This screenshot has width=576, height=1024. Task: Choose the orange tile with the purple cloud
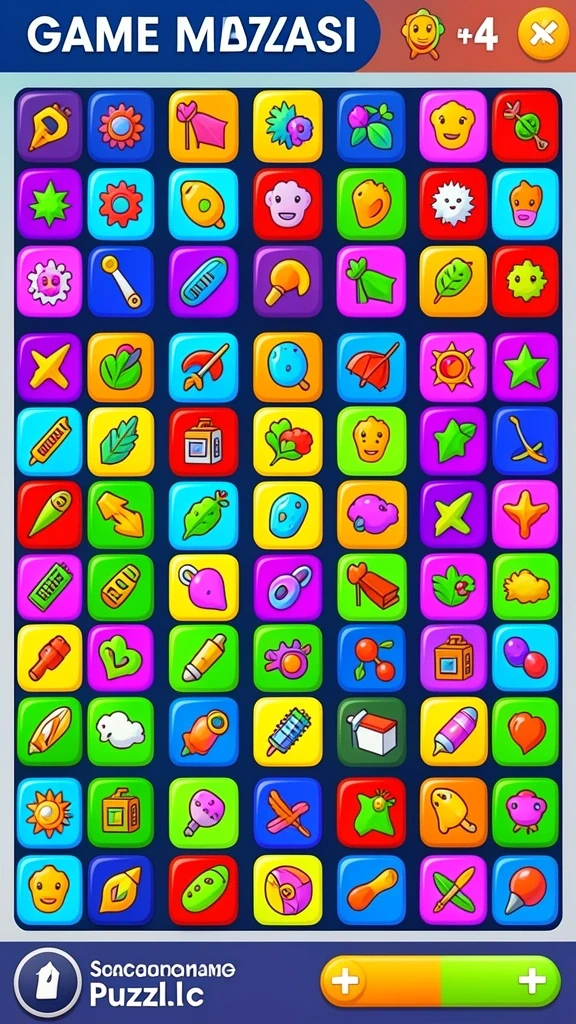coord(371,514)
